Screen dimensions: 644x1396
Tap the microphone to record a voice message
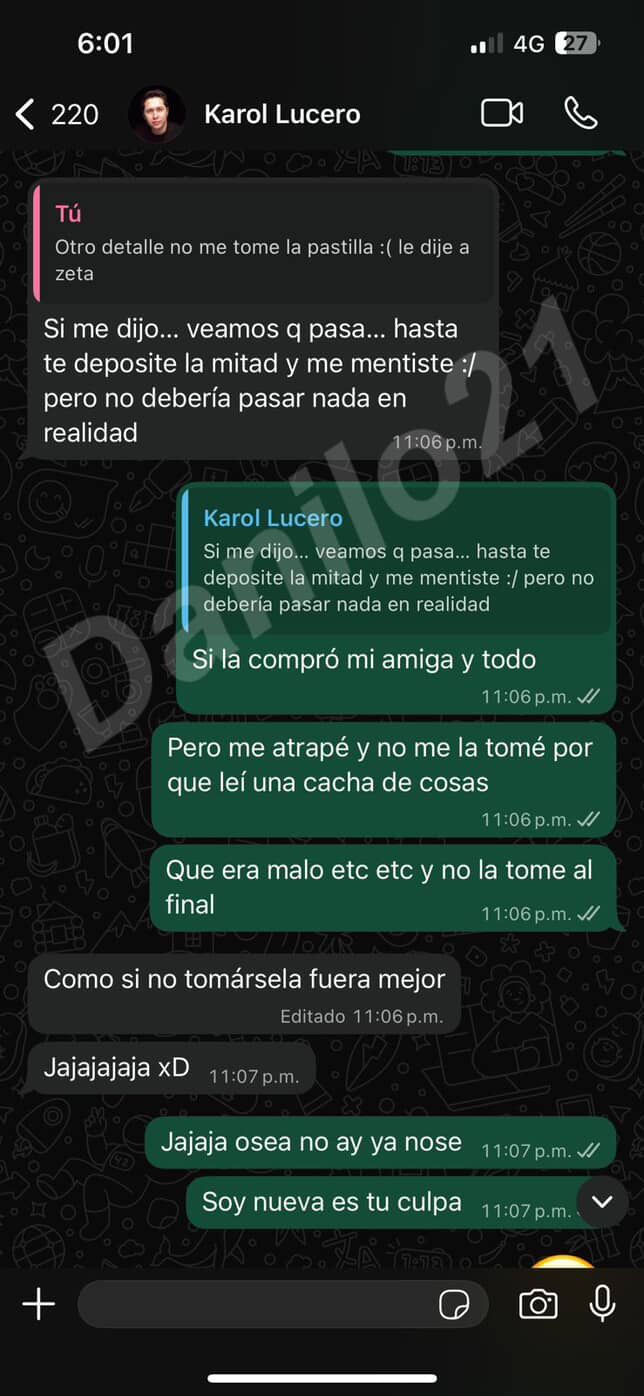coord(602,1304)
